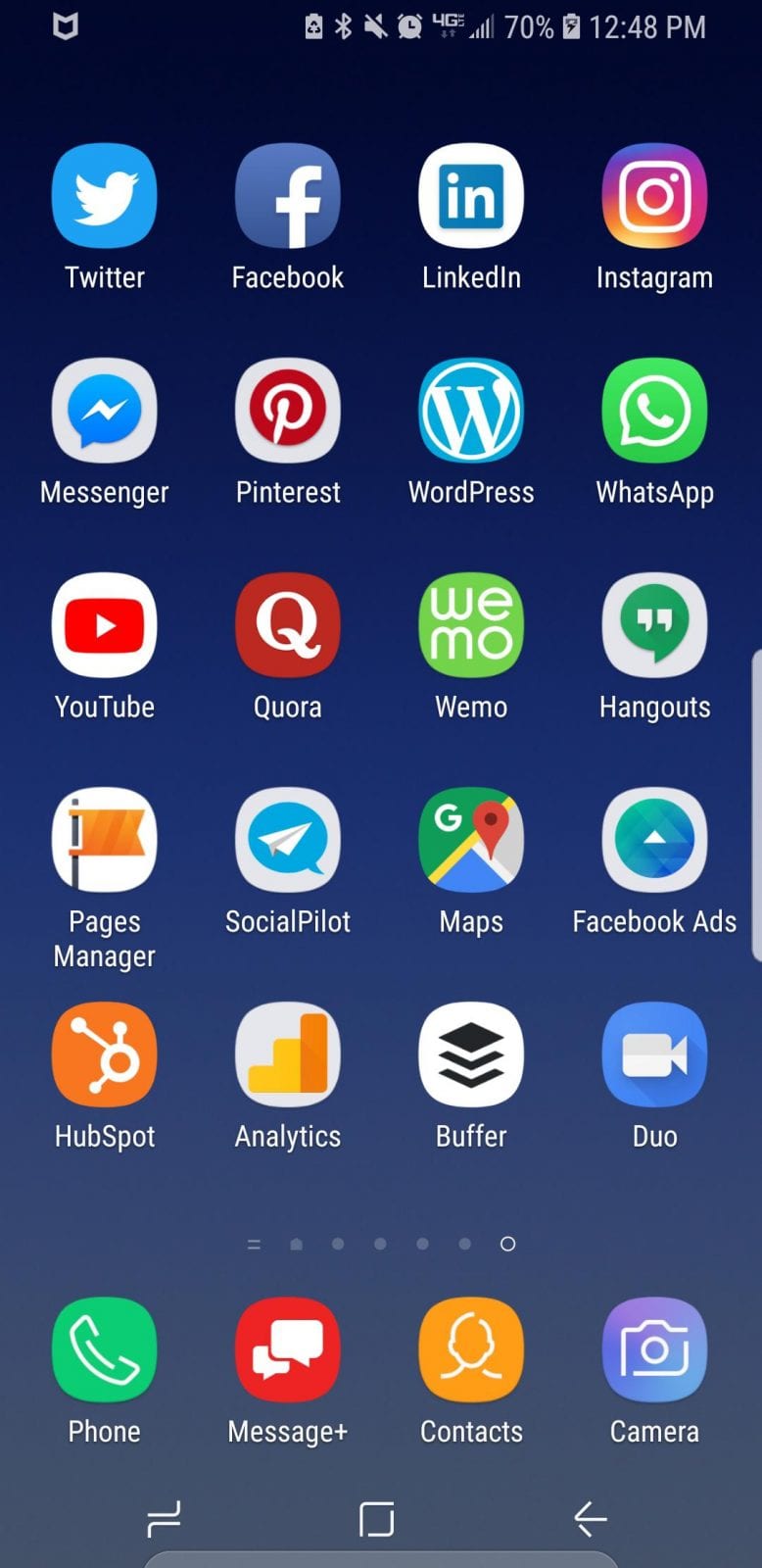Open LinkedIn
Image resolution: width=762 pixels, height=1568 pixels.
(471, 196)
